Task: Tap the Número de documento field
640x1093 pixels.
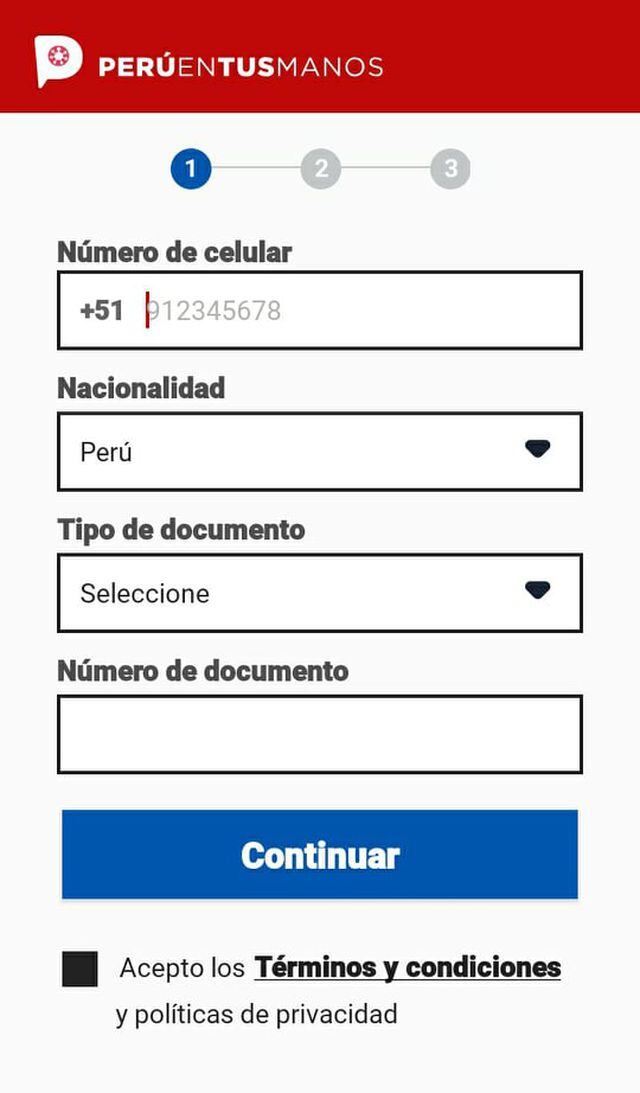Action: (x=320, y=735)
